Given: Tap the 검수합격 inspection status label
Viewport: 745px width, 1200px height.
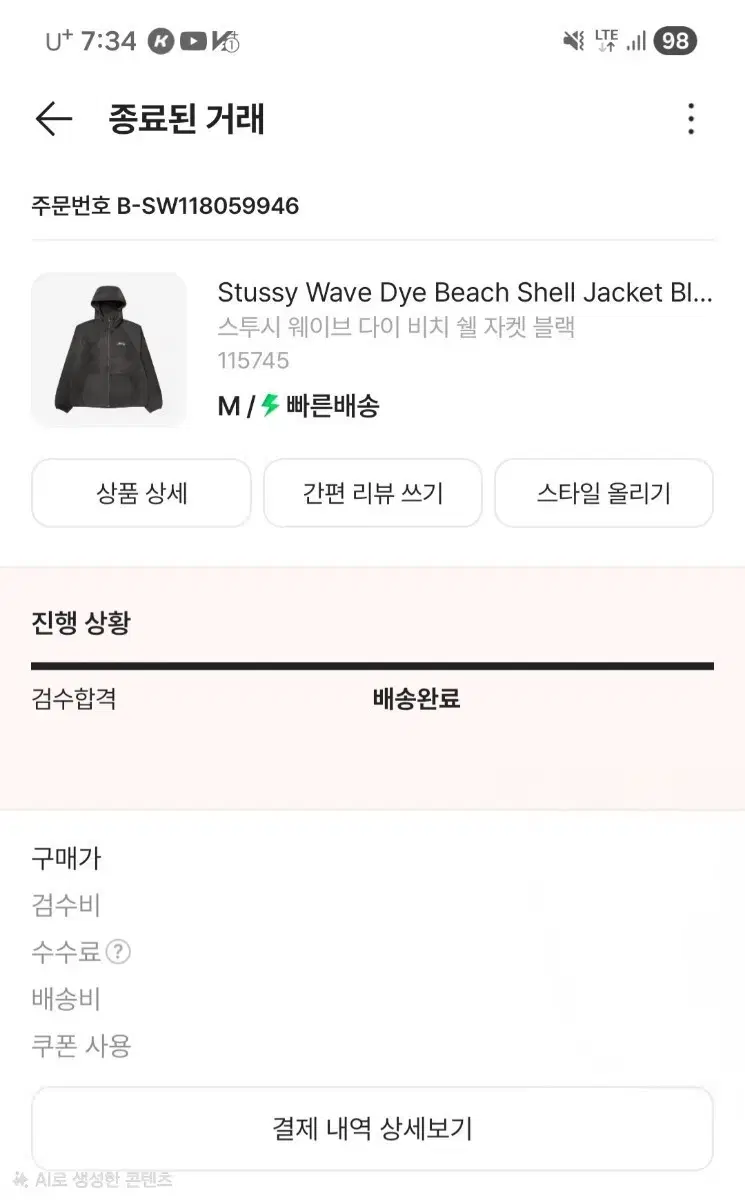Looking at the screenshot, I should tap(73, 699).
